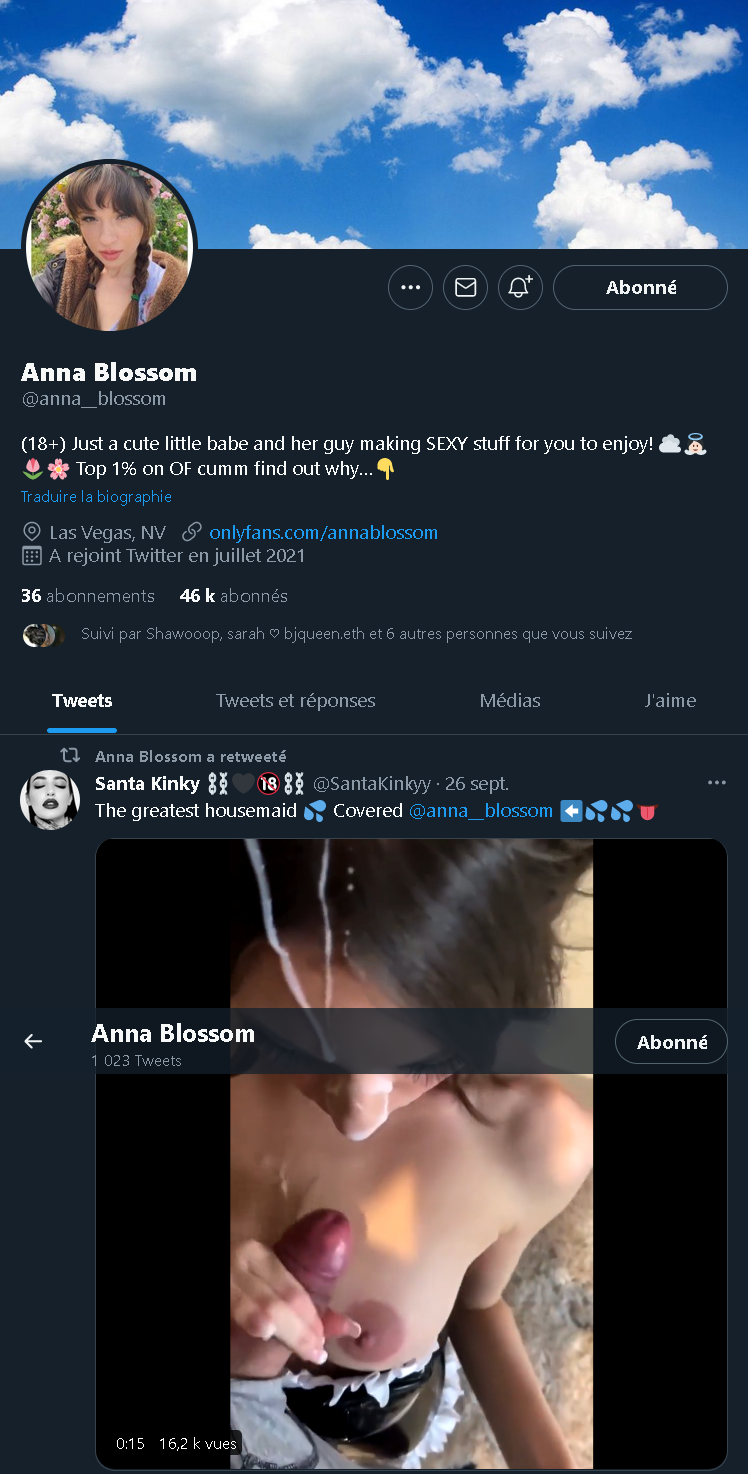This screenshot has width=748, height=1474.
Task: Open the three-dot menu on the retweeted tweet
Action: point(716,783)
